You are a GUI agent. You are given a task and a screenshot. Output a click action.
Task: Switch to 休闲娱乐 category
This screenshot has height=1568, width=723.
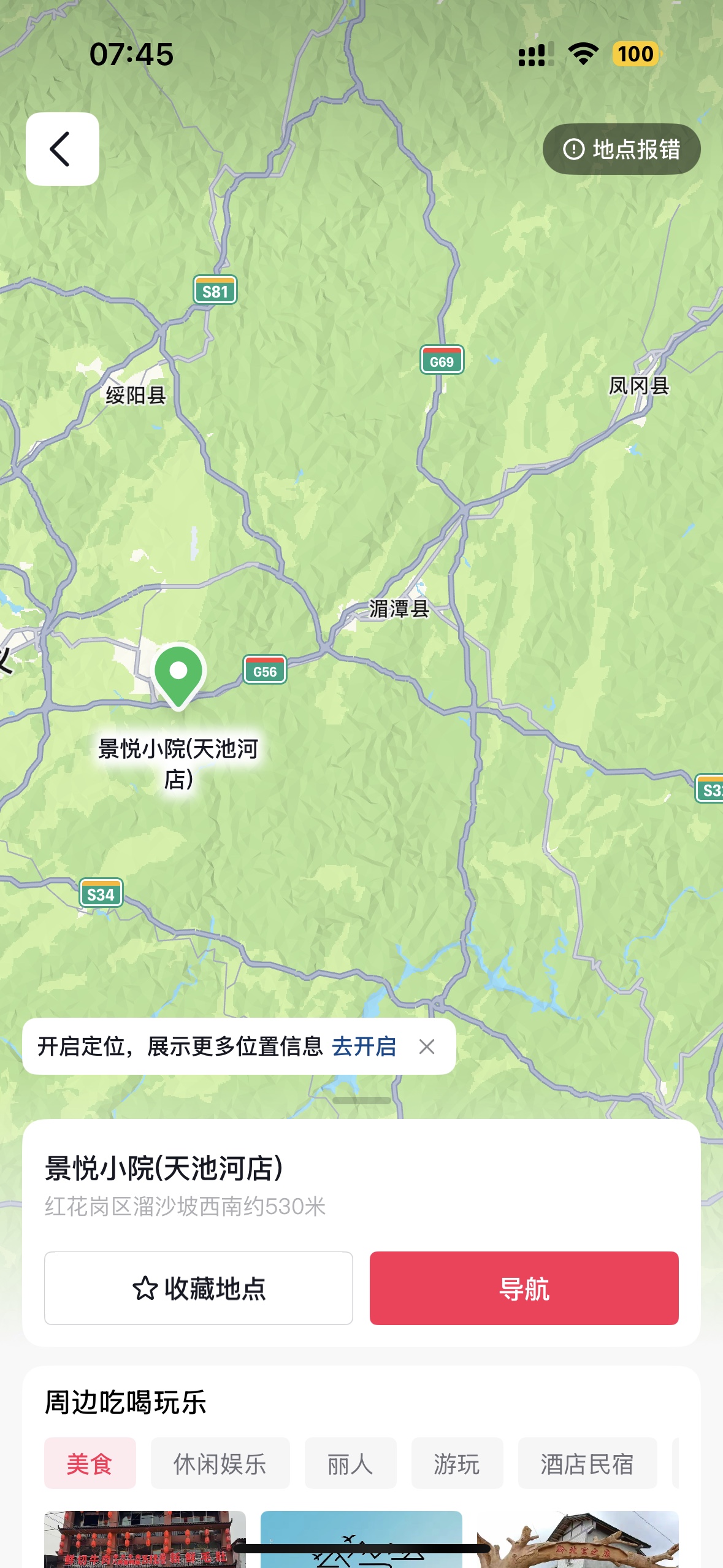point(220,1463)
